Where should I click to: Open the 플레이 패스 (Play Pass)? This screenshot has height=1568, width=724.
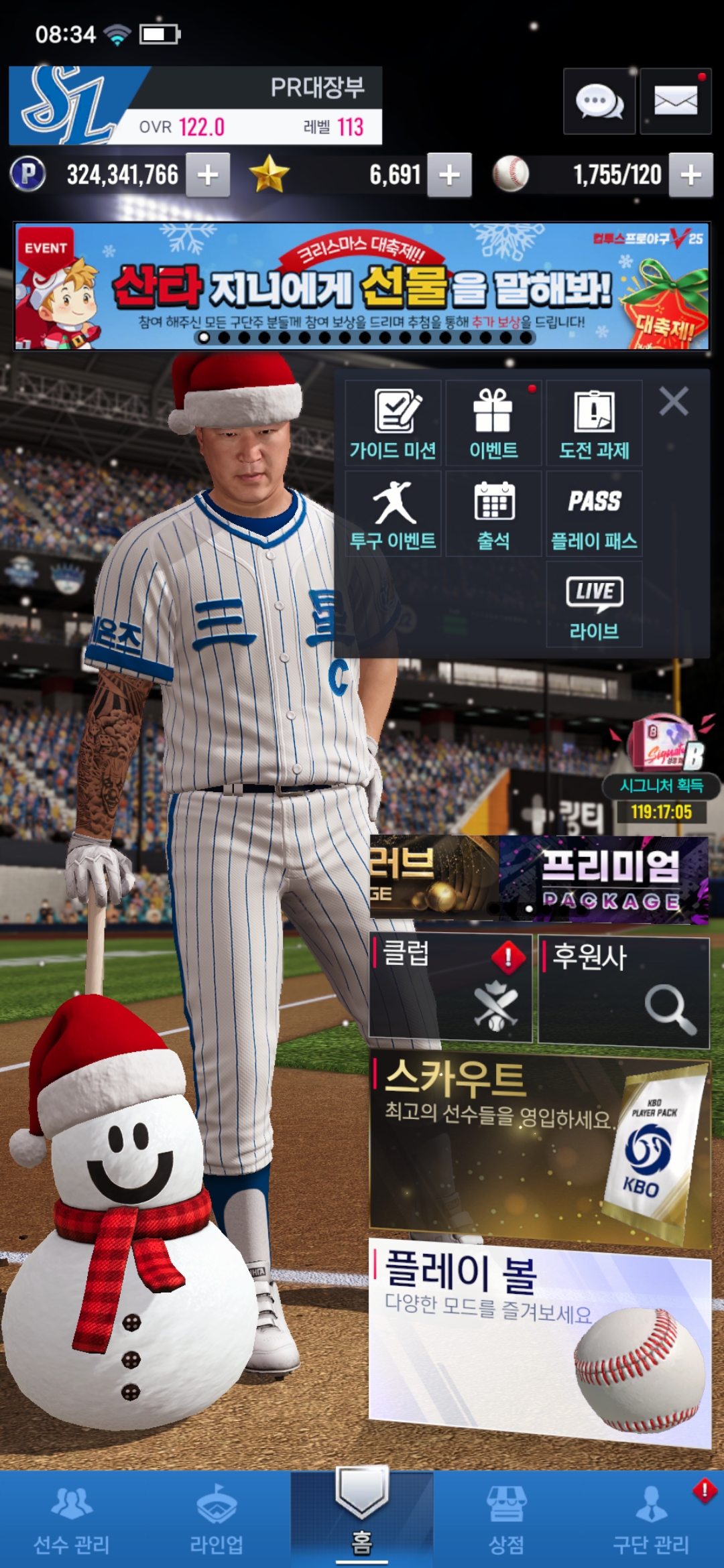tap(594, 514)
